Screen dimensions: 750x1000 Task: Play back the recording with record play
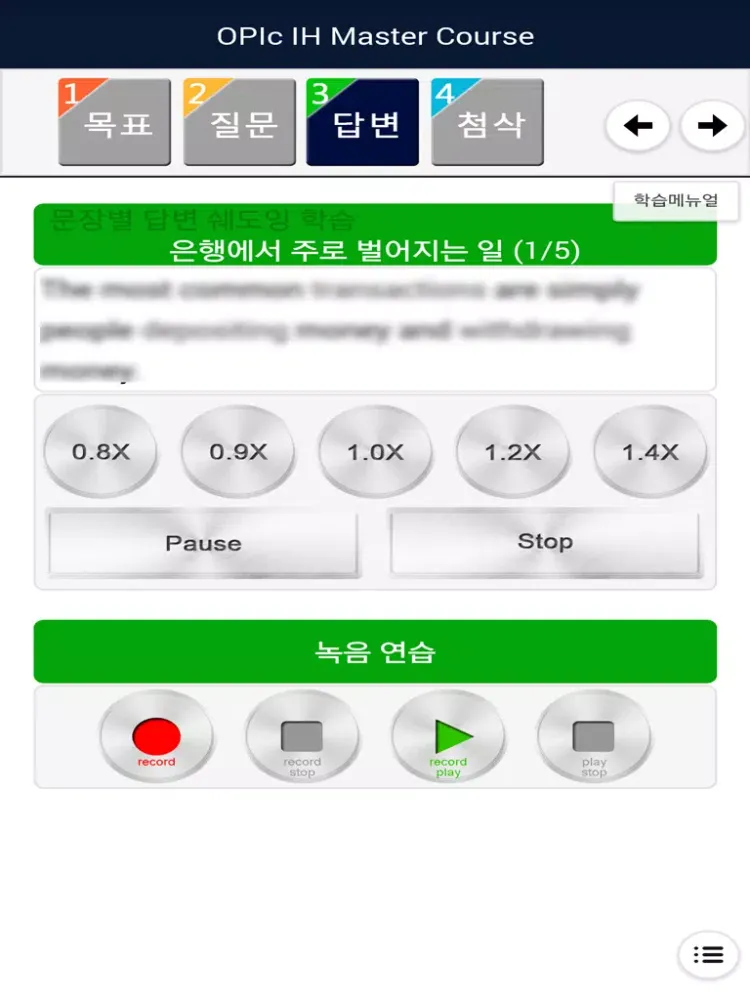[448, 740]
